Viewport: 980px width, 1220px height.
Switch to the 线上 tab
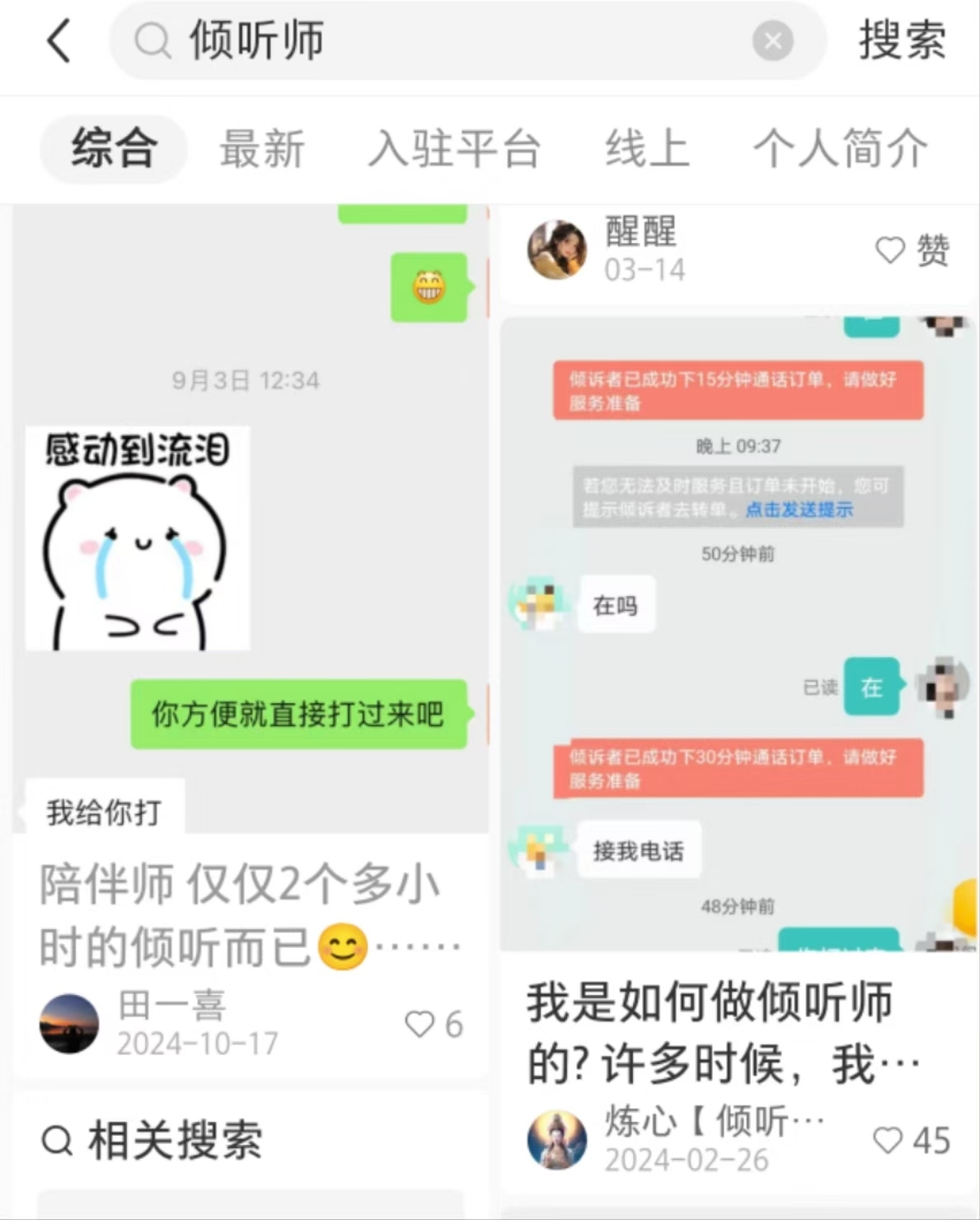coord(647,149)
